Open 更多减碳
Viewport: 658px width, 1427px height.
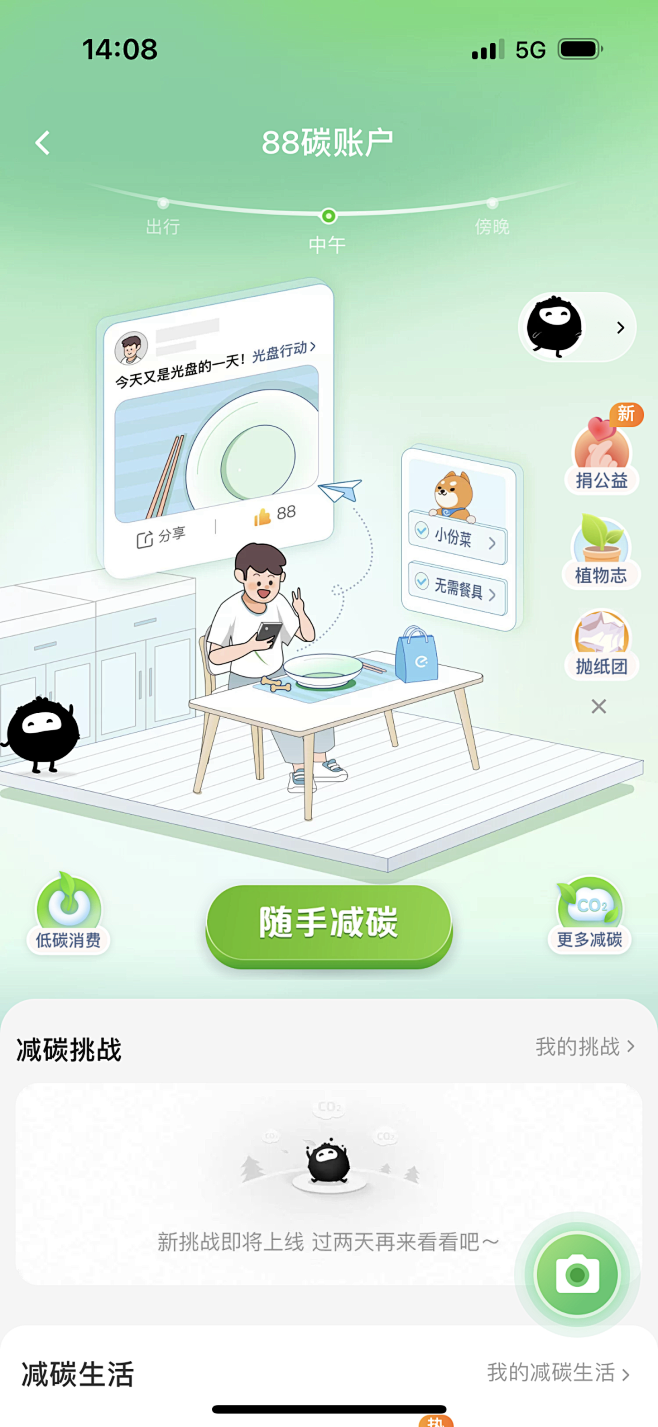590,915
